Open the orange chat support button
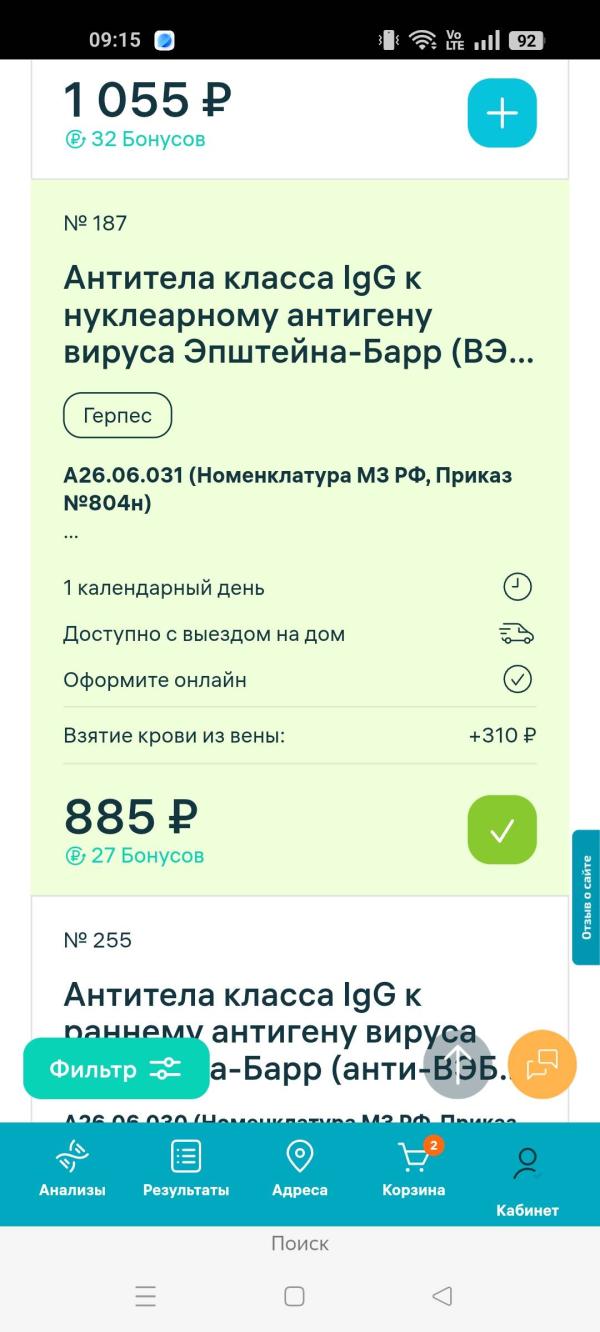The image size is (600, 1332). tap(542, 1064)
